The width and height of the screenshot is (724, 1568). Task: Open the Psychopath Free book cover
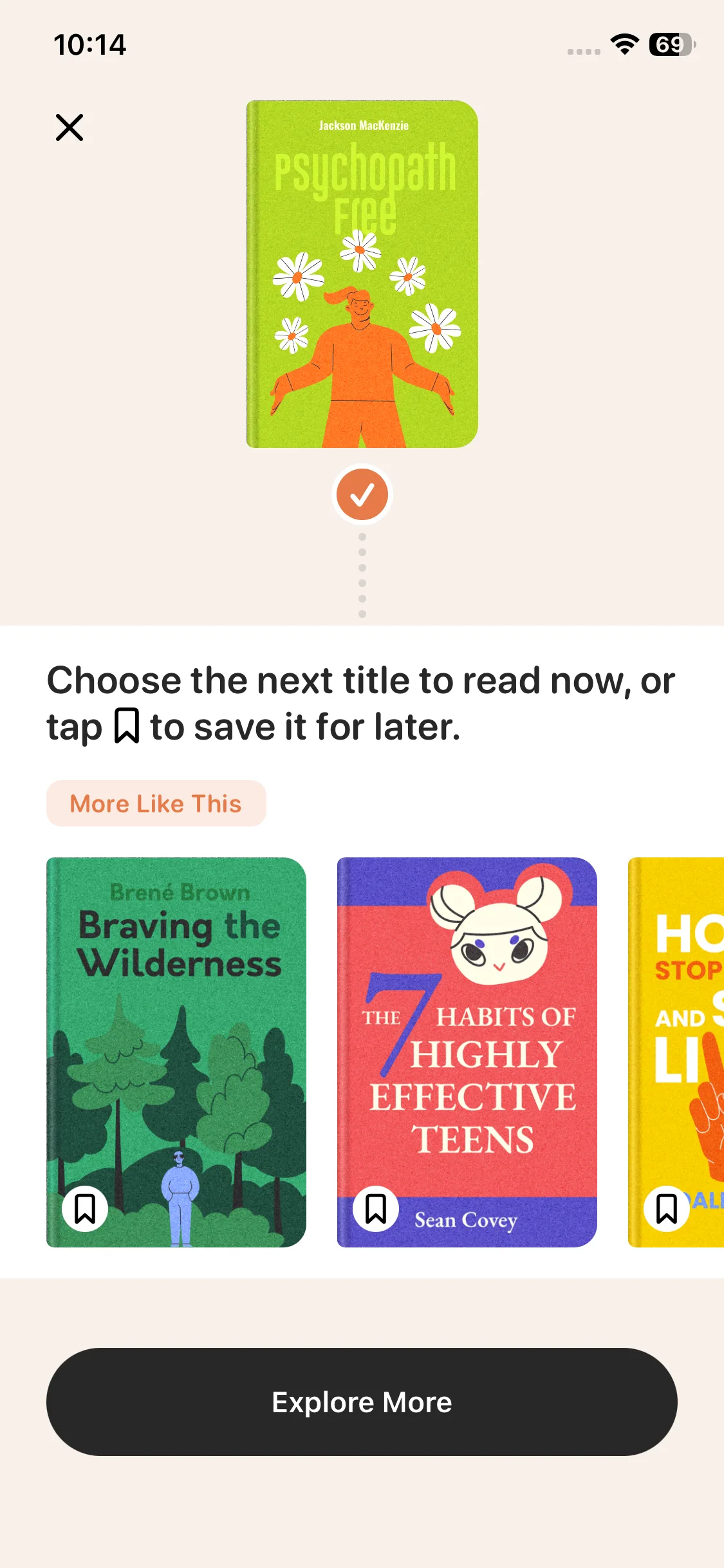(362, 274)
